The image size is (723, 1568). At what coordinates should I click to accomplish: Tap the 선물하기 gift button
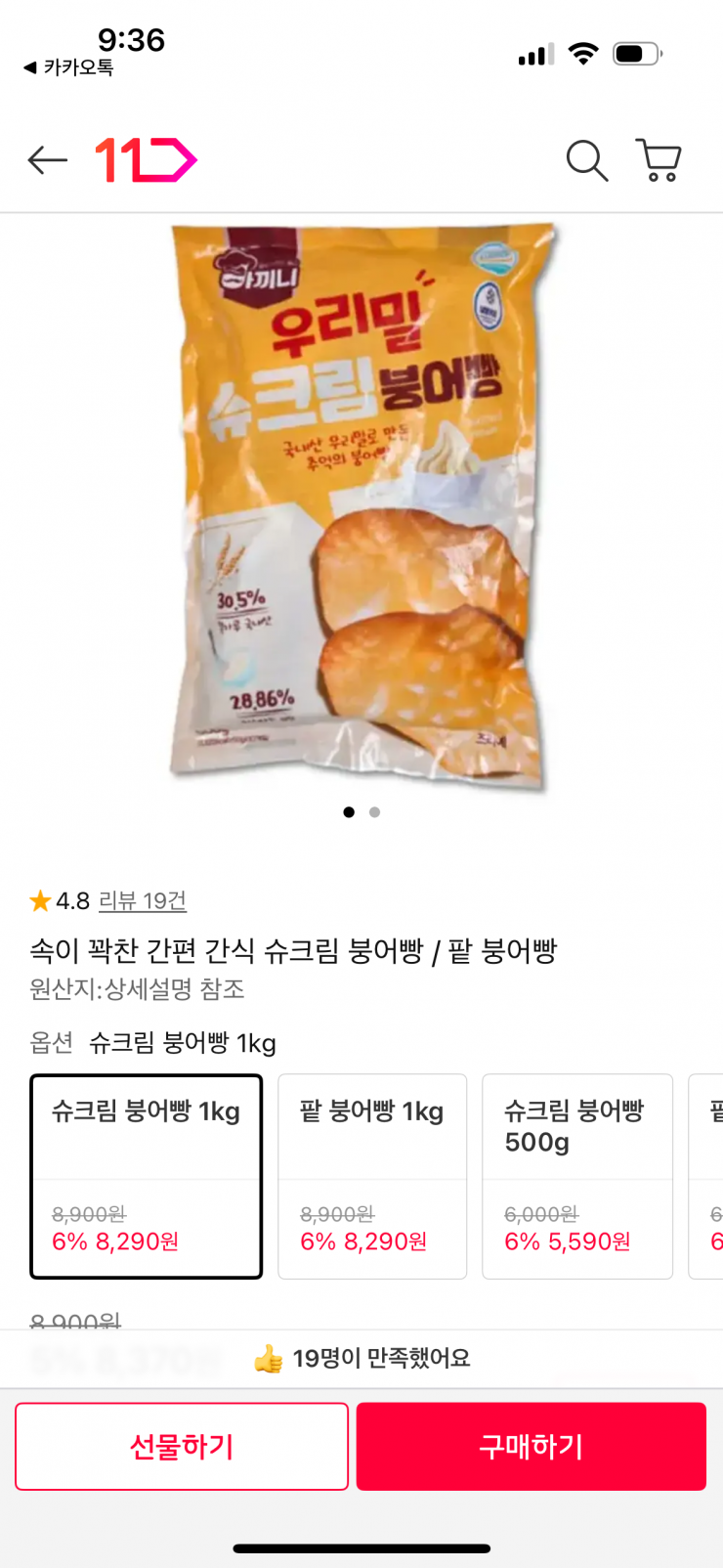[182, 1446]
